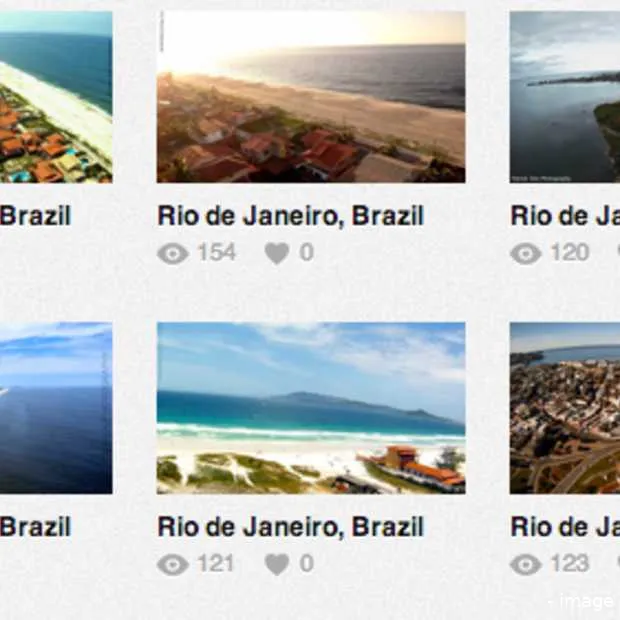Open the beach photo with 121 views

(310, 408)
